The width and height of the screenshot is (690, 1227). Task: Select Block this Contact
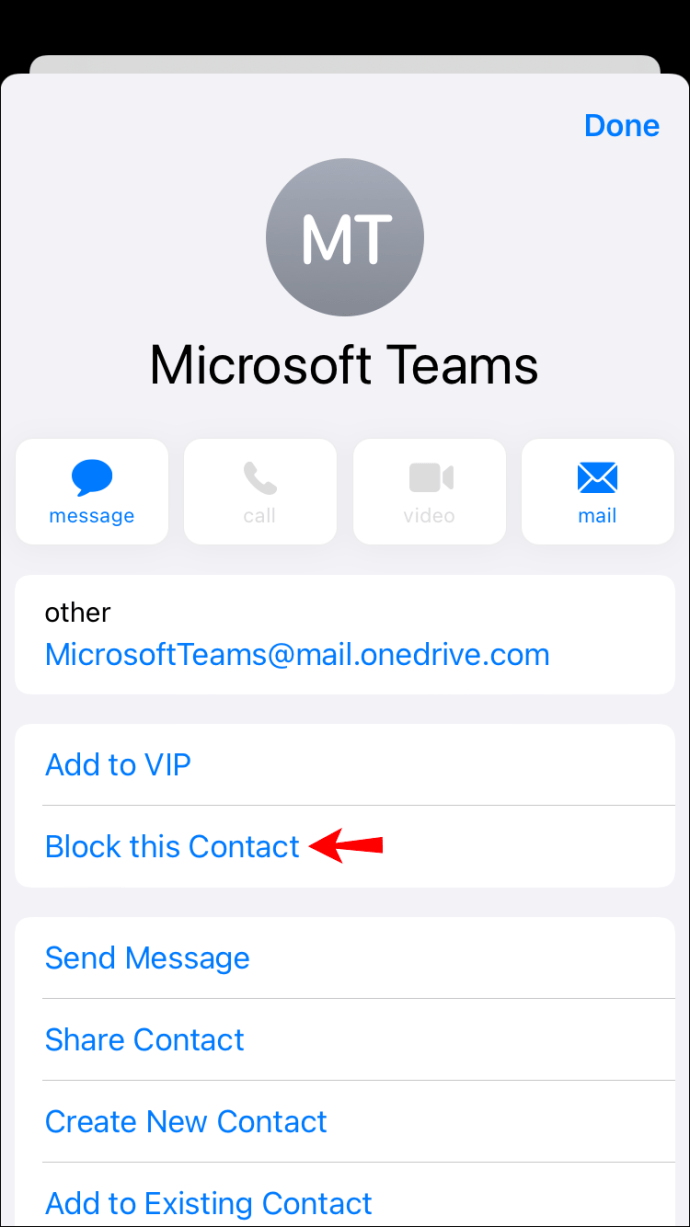tap(172, 847)
